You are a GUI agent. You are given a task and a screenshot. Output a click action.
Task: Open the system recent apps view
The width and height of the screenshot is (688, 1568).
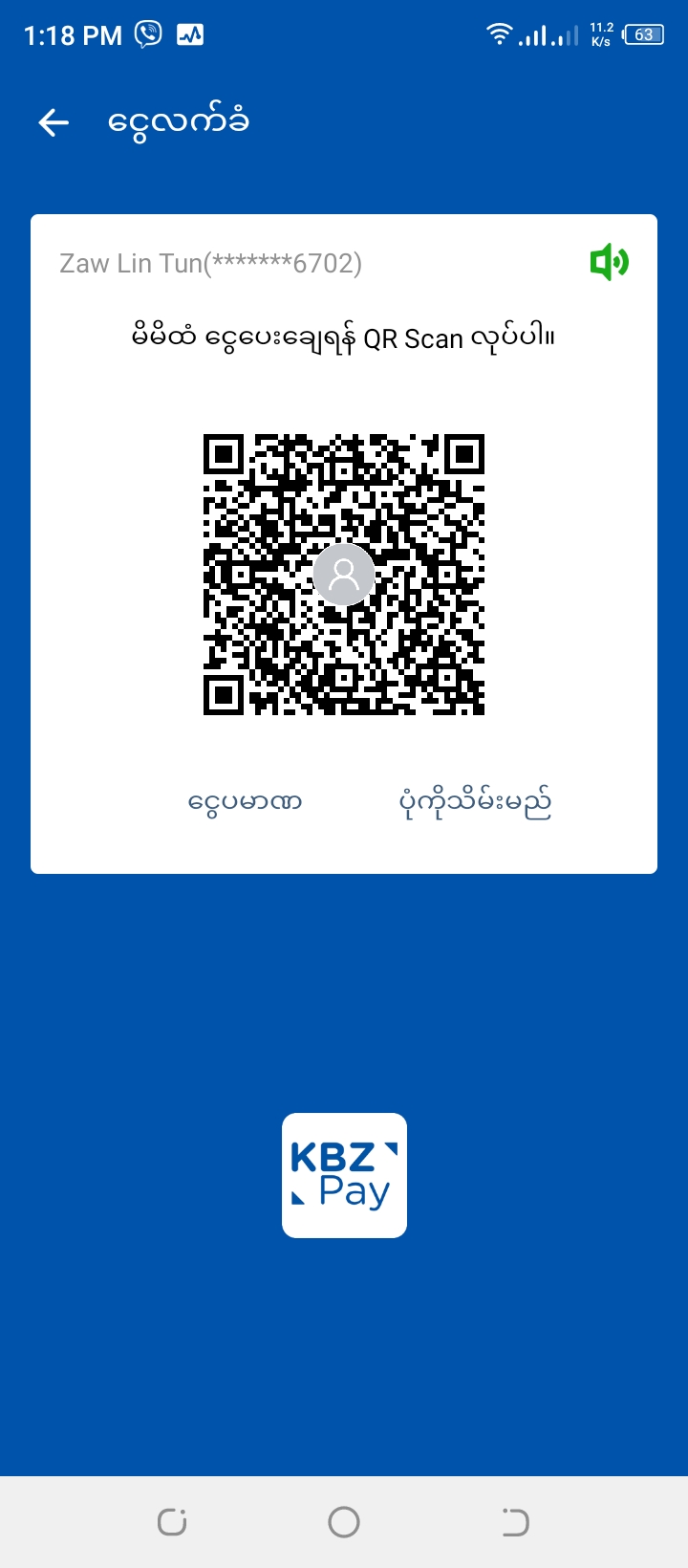[x=172, y=1521]
